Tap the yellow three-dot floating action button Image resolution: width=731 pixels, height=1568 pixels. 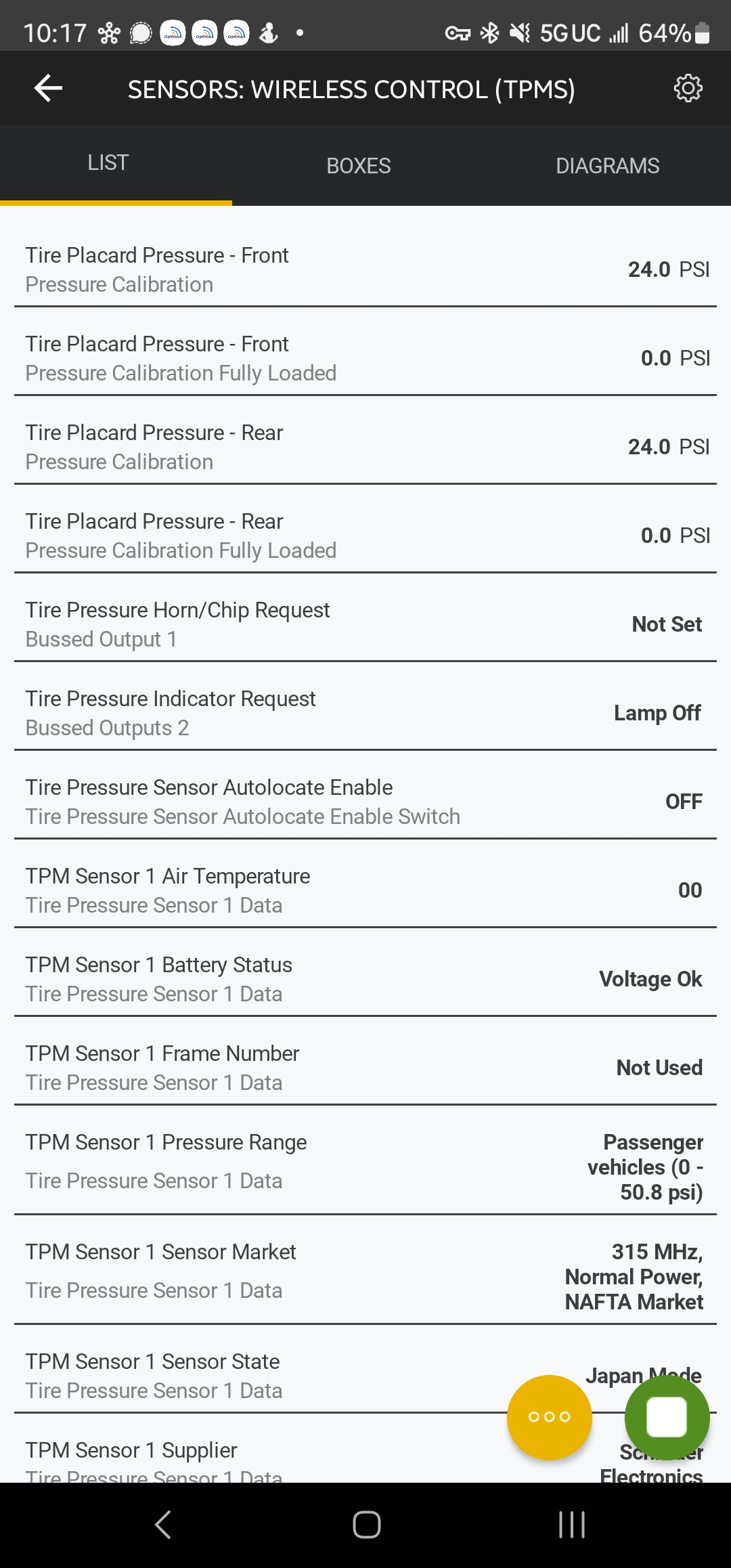point(550,1416)
